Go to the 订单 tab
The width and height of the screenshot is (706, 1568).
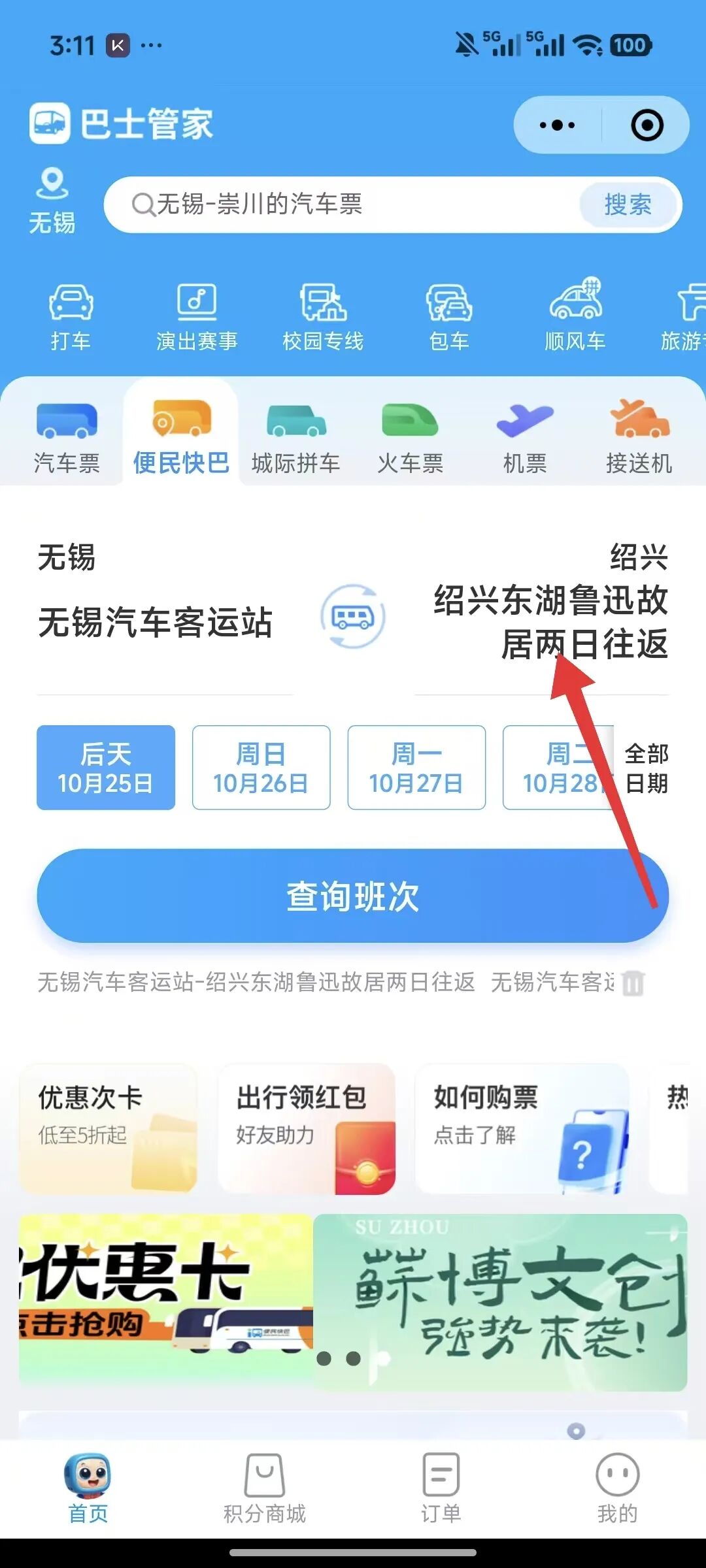tap(441, 1484)
